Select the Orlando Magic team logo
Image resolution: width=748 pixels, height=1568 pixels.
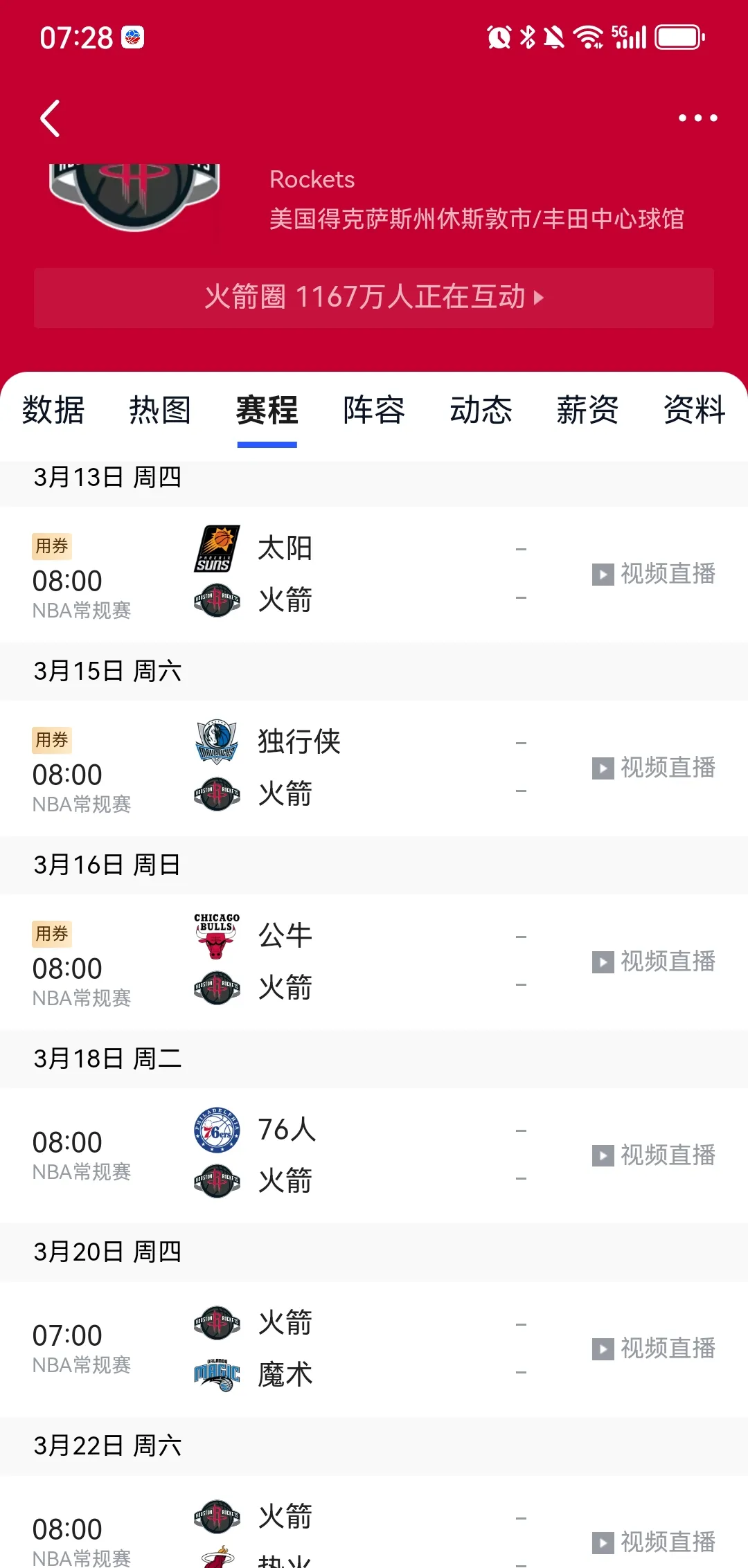tap(215, 1374)
